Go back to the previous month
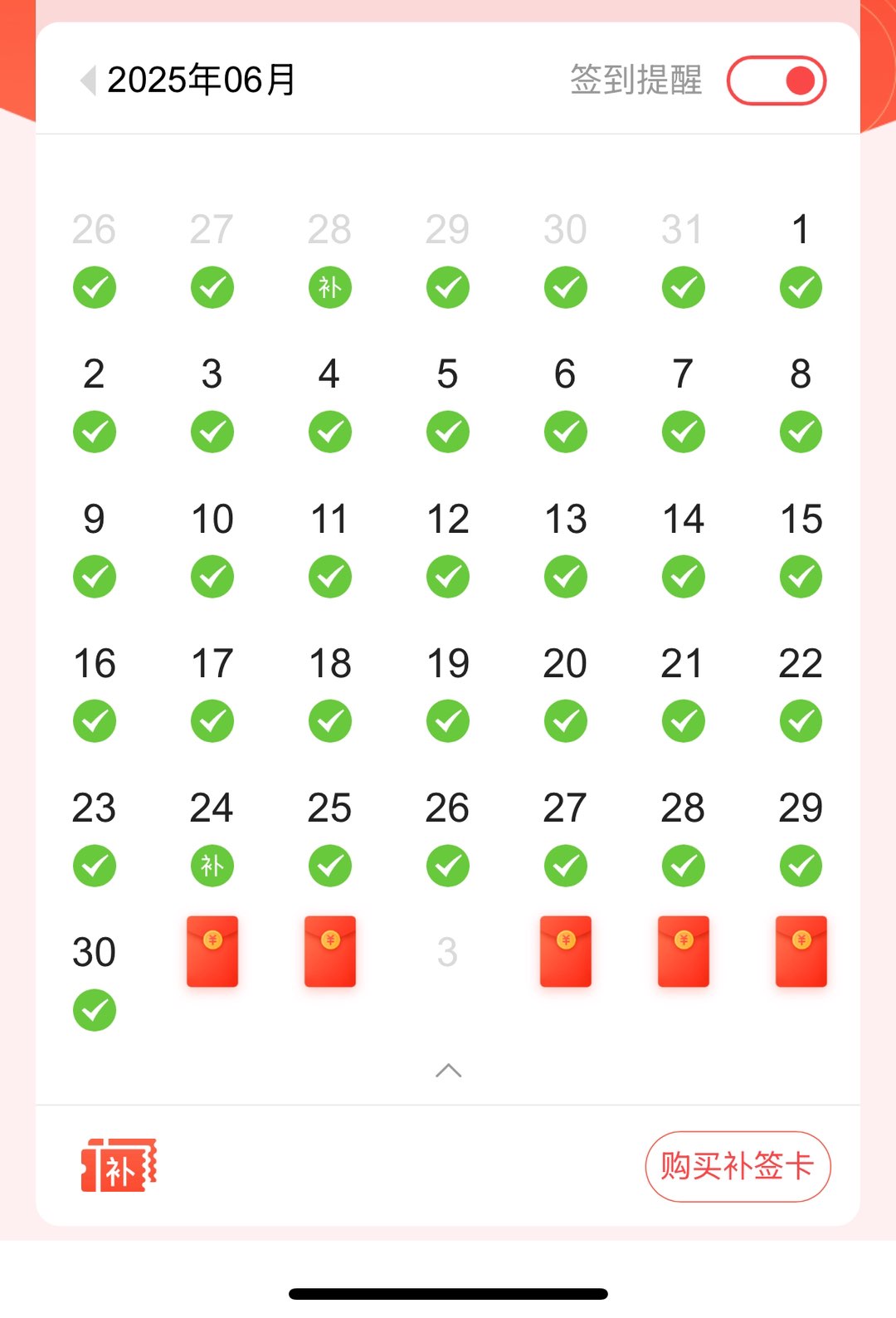 [x=88, y=81]
